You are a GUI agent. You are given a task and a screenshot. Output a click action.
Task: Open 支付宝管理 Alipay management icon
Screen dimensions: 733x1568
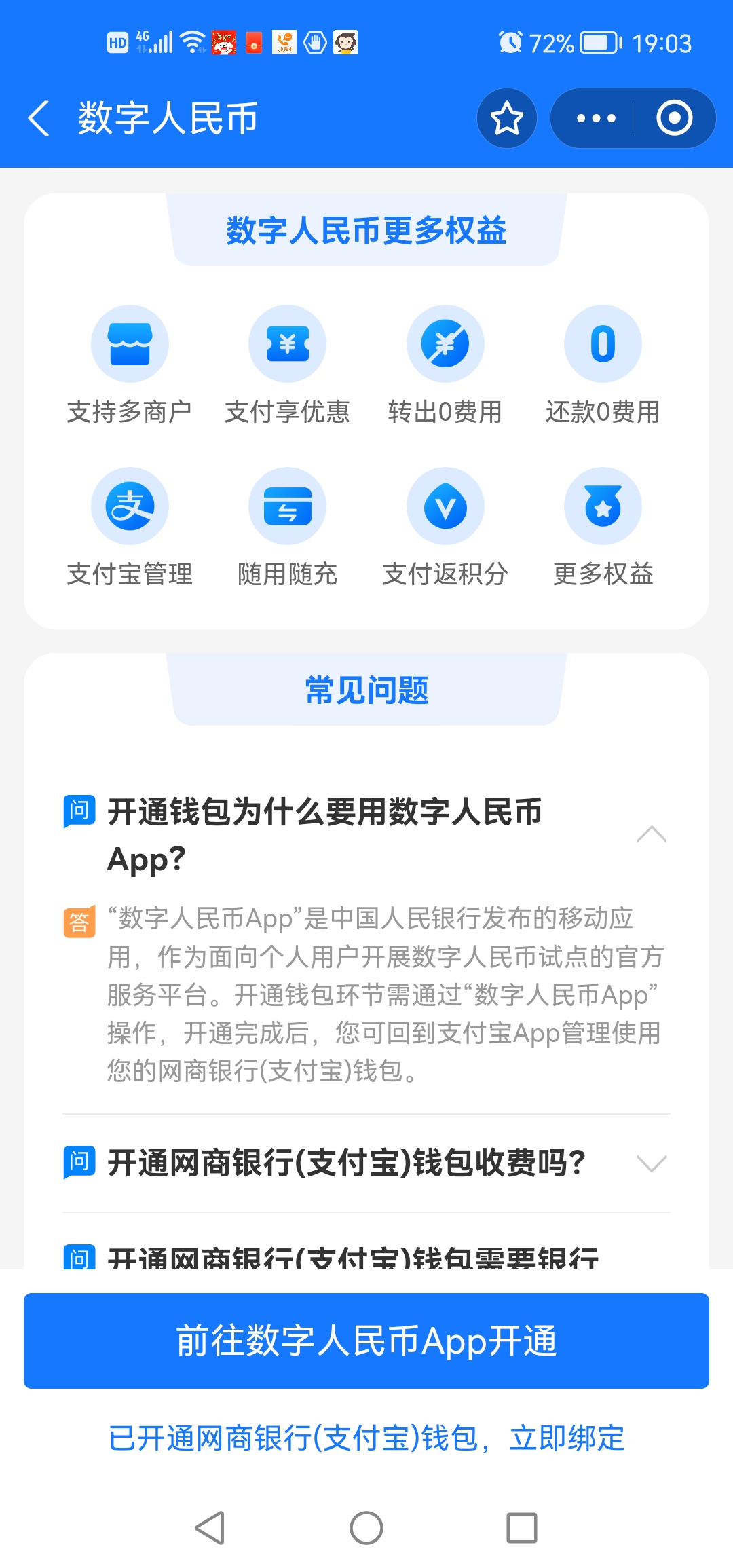pos(130,506)
